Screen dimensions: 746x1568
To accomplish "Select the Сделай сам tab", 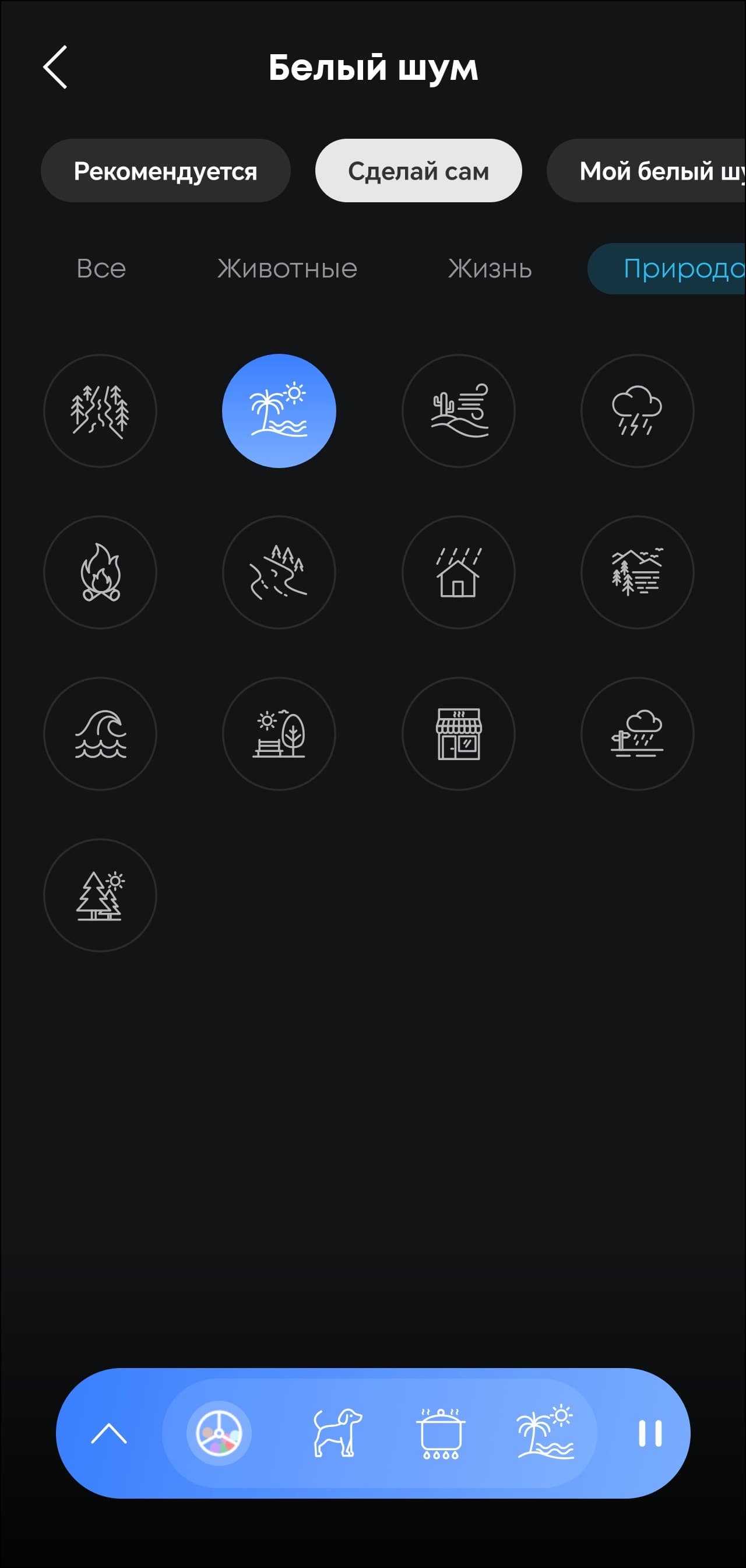I will (418, 171).
